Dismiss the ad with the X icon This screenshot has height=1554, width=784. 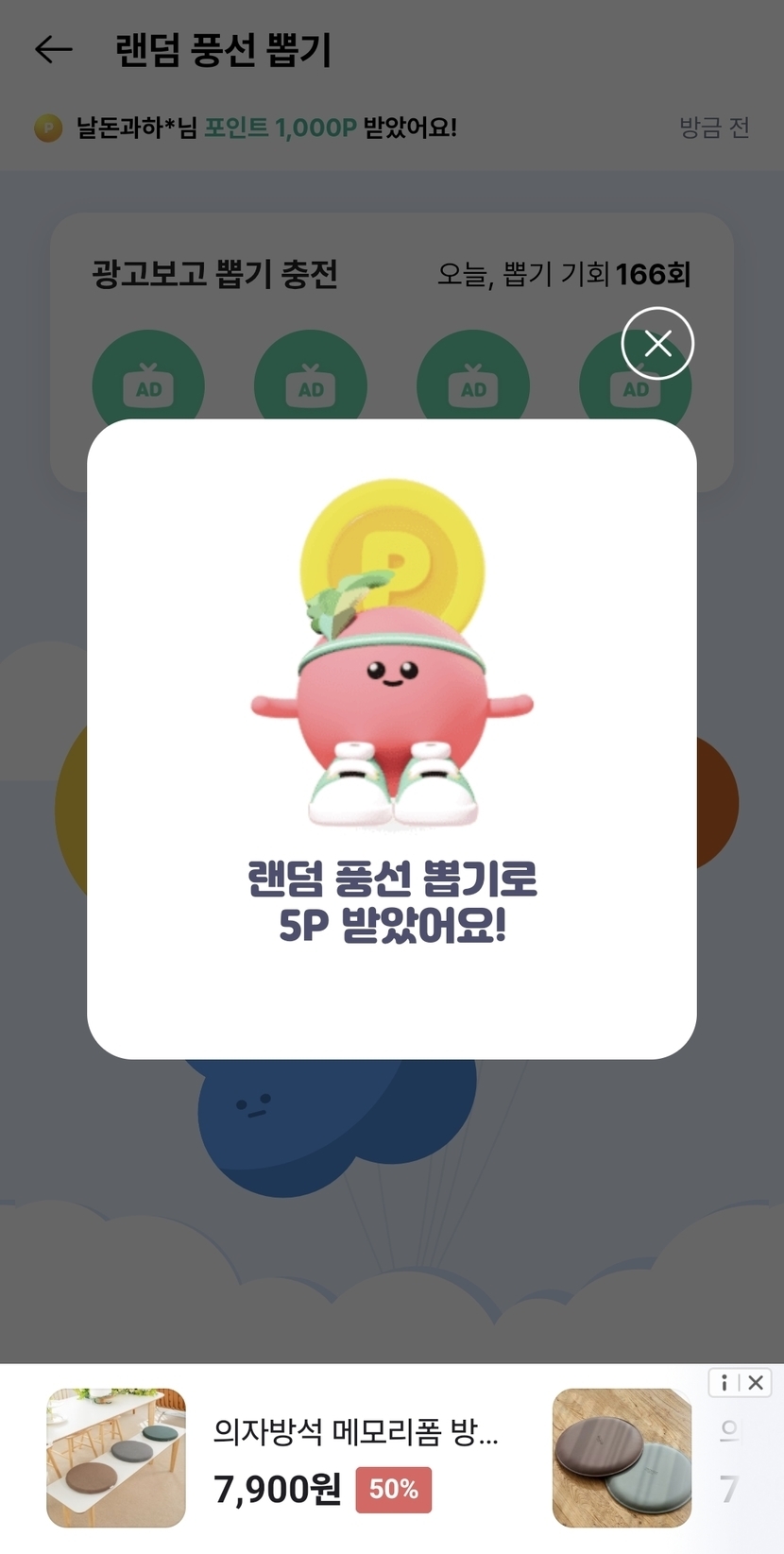[756, 1383]
